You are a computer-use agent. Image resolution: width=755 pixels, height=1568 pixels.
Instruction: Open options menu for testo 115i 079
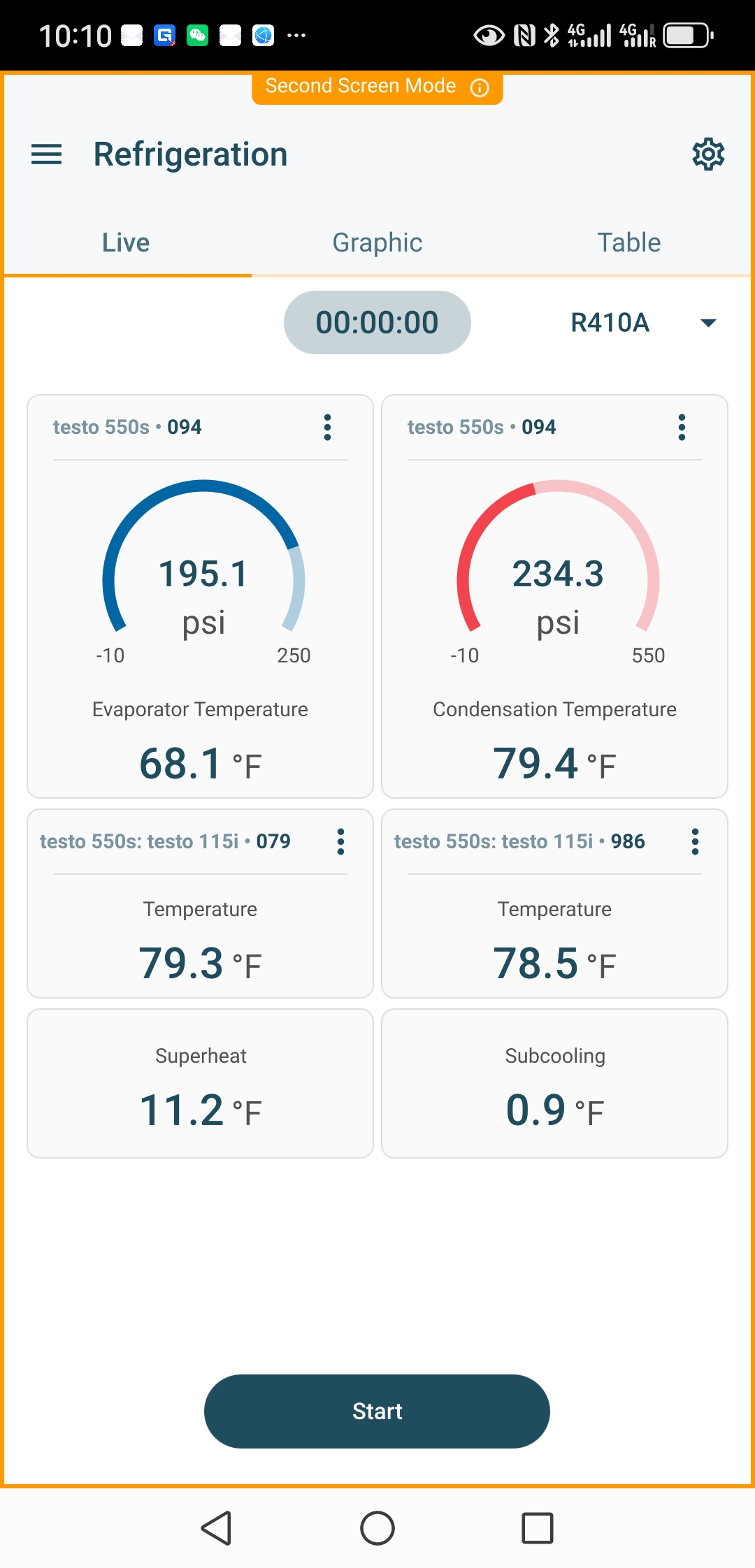coord(340,841)
